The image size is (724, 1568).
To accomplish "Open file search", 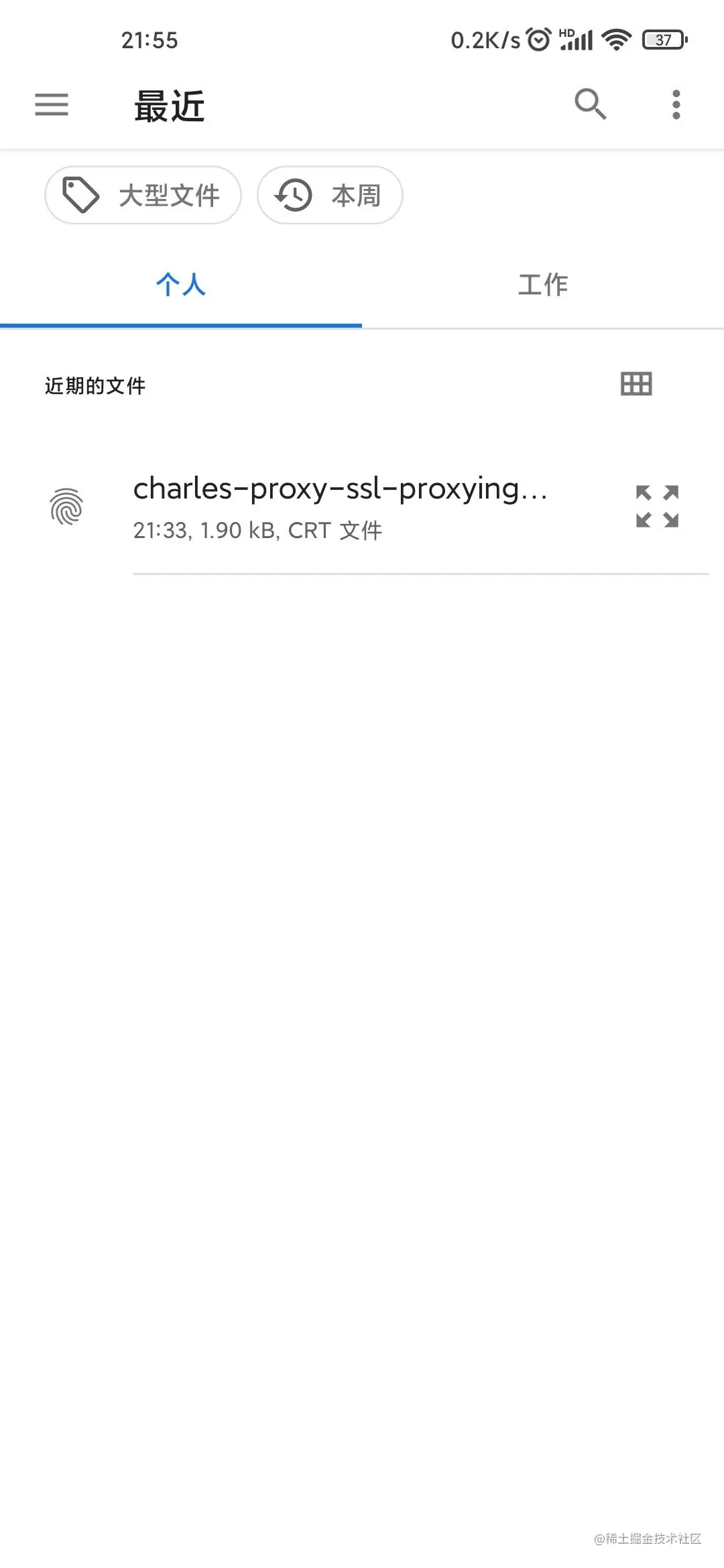I will tap(590, 105).
